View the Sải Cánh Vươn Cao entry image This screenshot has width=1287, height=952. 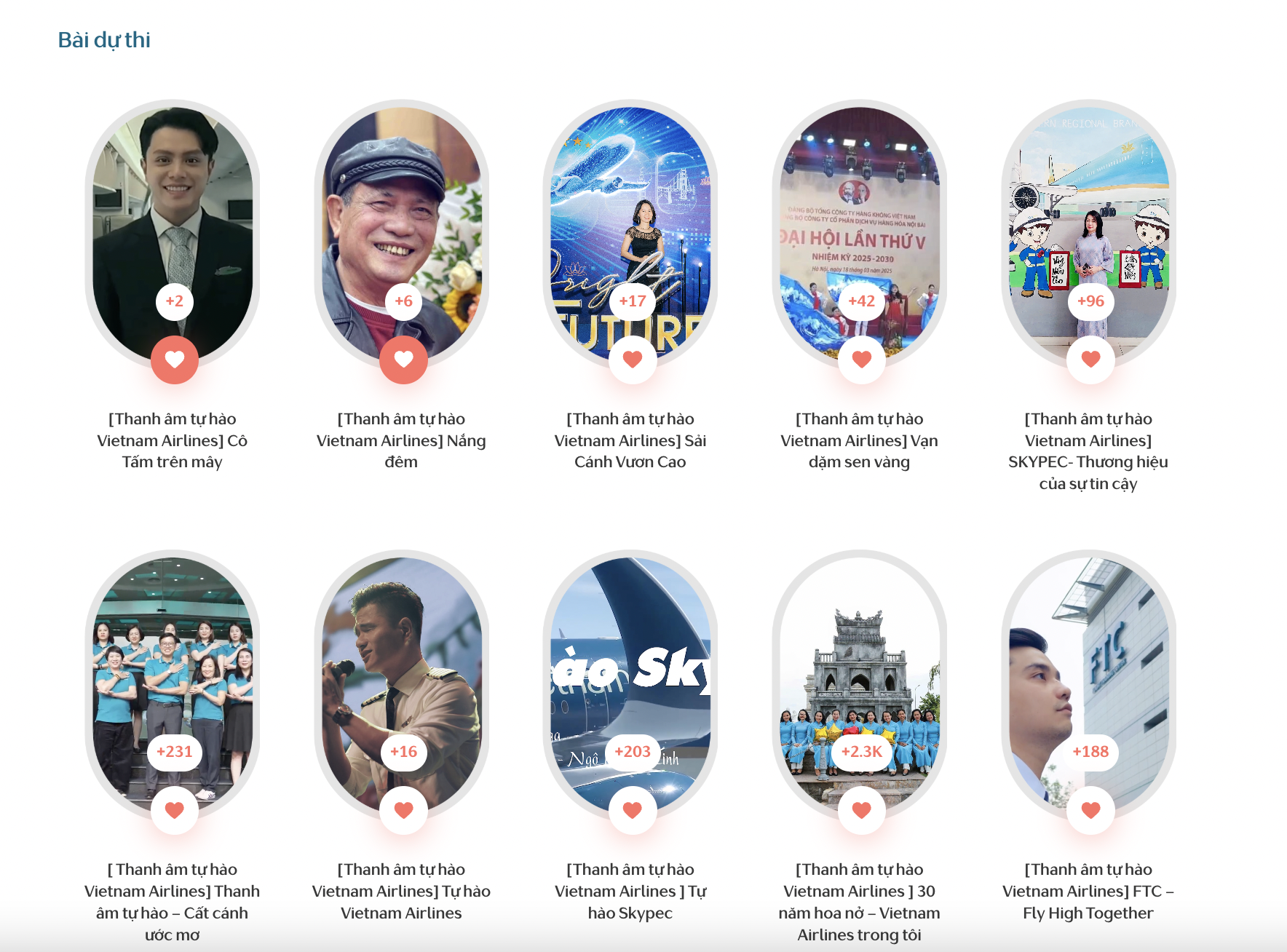[x=630, y=211]
